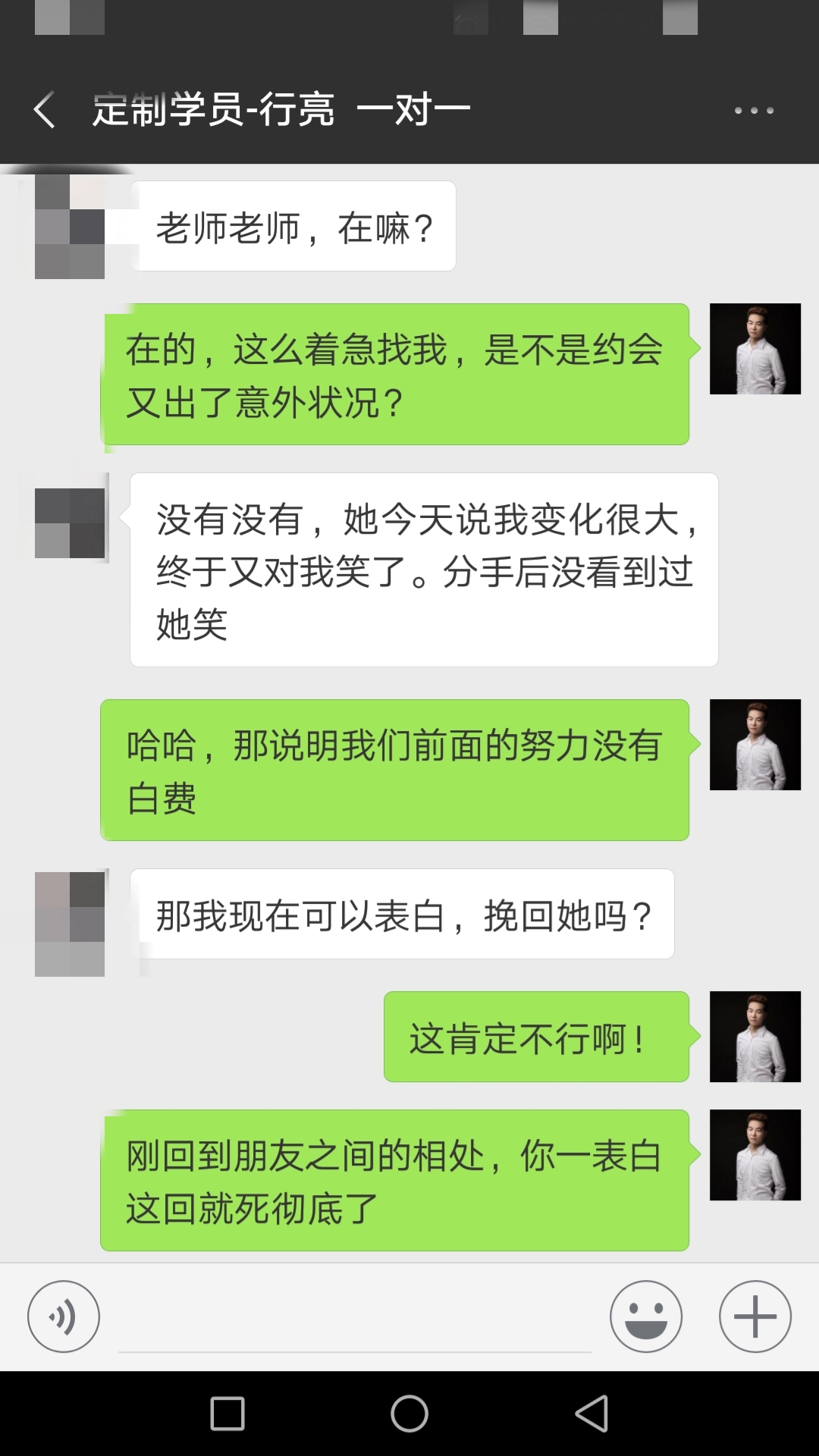Open teacher's avatar beside 这肯定不行啊！
The width and height of the screenshot is (819, 1456).
pos(755,1036)
